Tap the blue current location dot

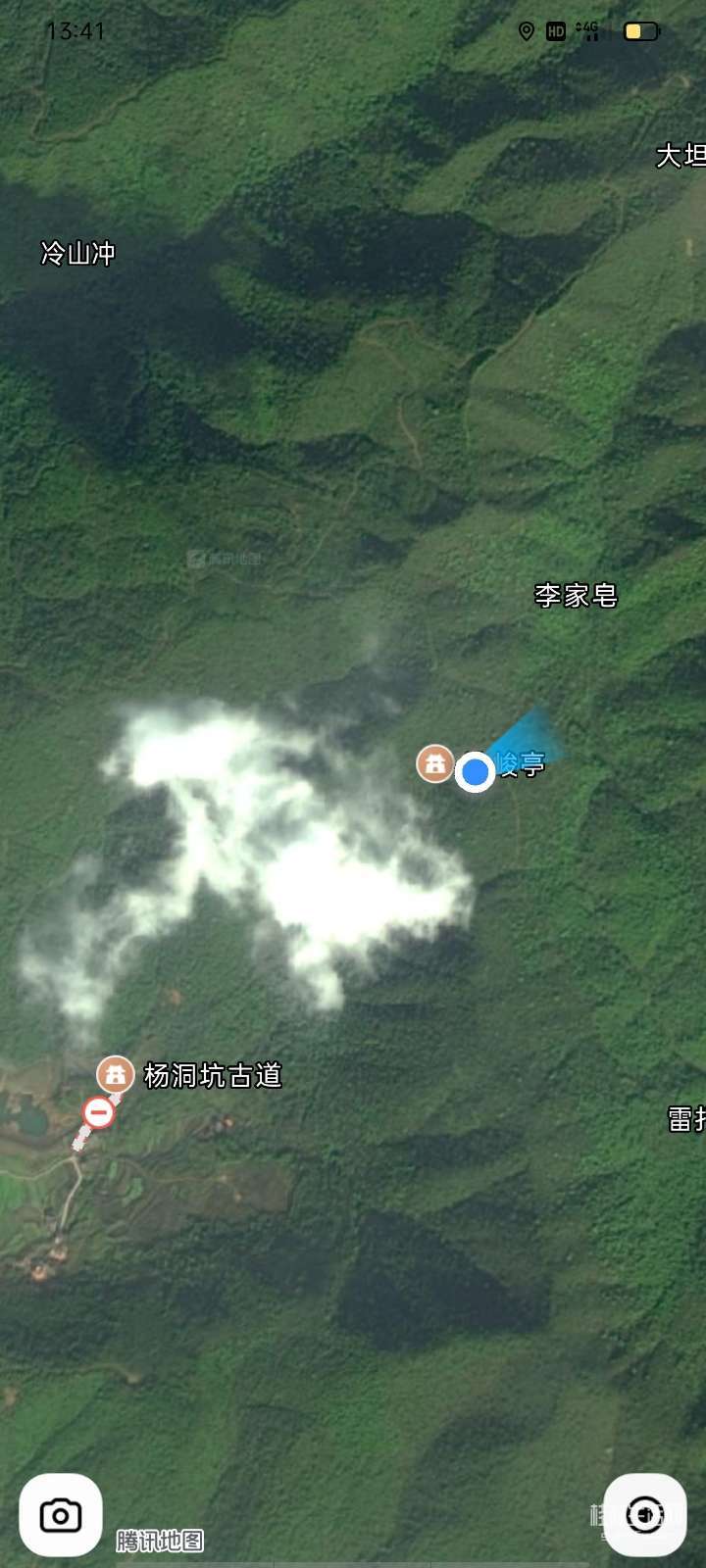click(x=476, y=772)
